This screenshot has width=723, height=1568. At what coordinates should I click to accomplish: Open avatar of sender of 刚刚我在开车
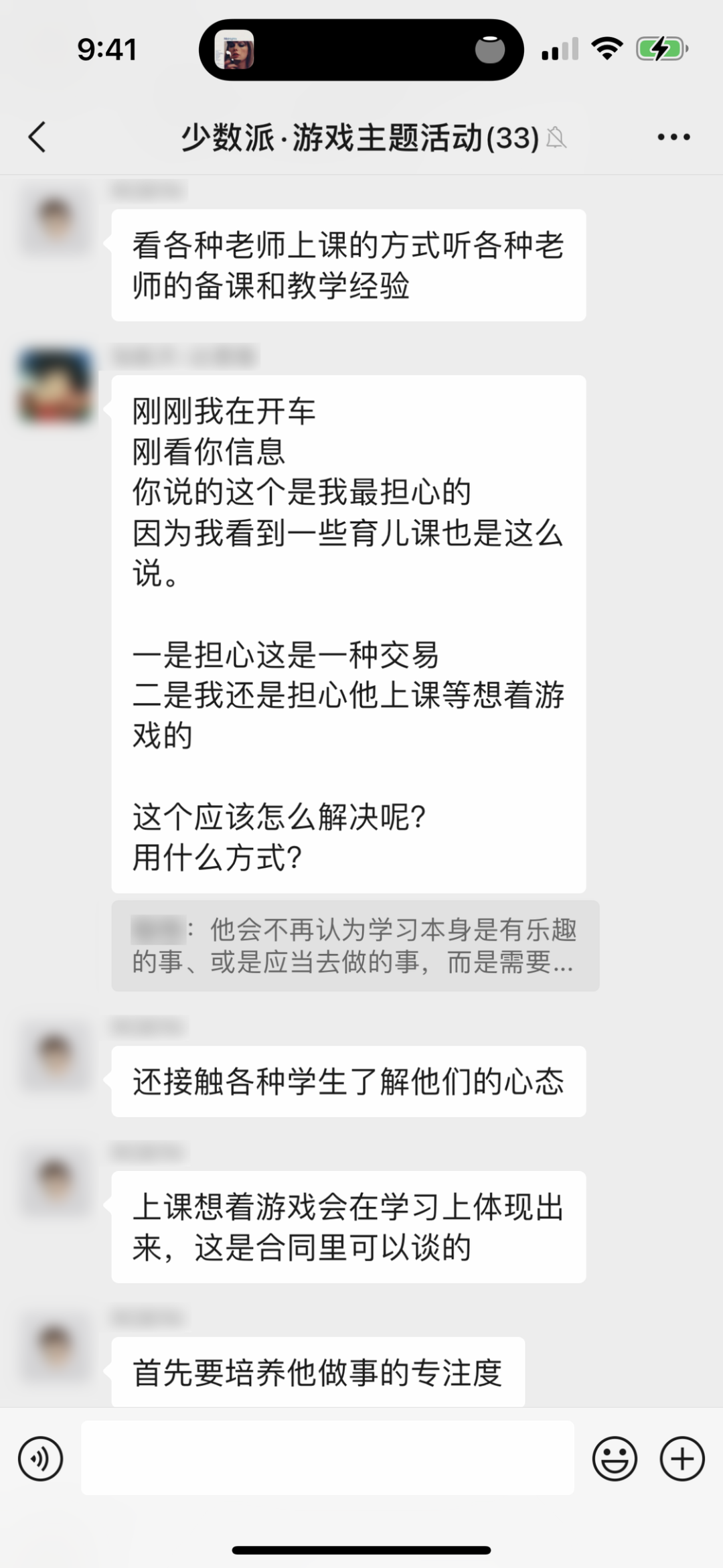[x=56, y=386]
